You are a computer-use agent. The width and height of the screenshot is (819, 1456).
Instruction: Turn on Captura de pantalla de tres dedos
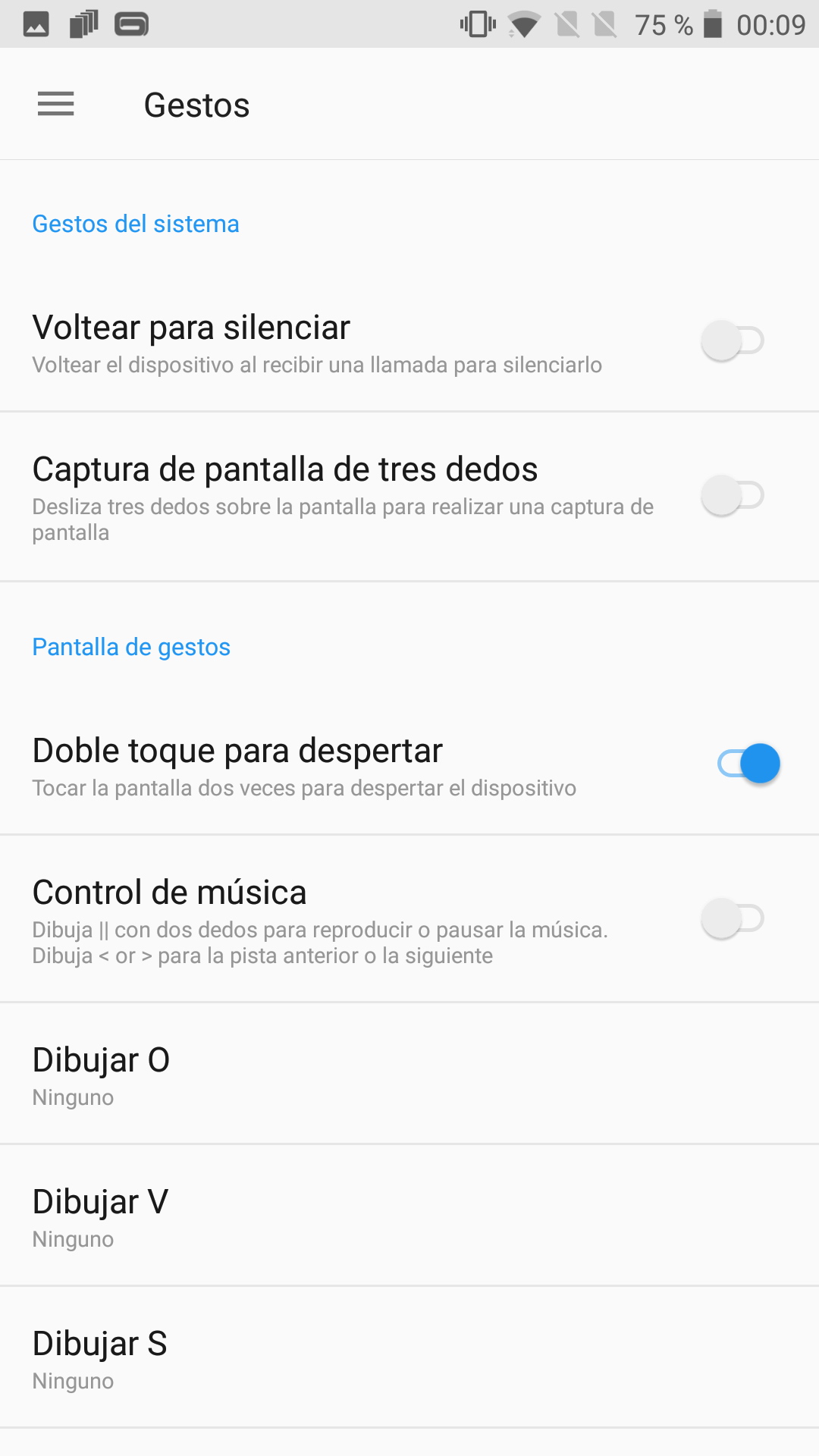[732, 495]
